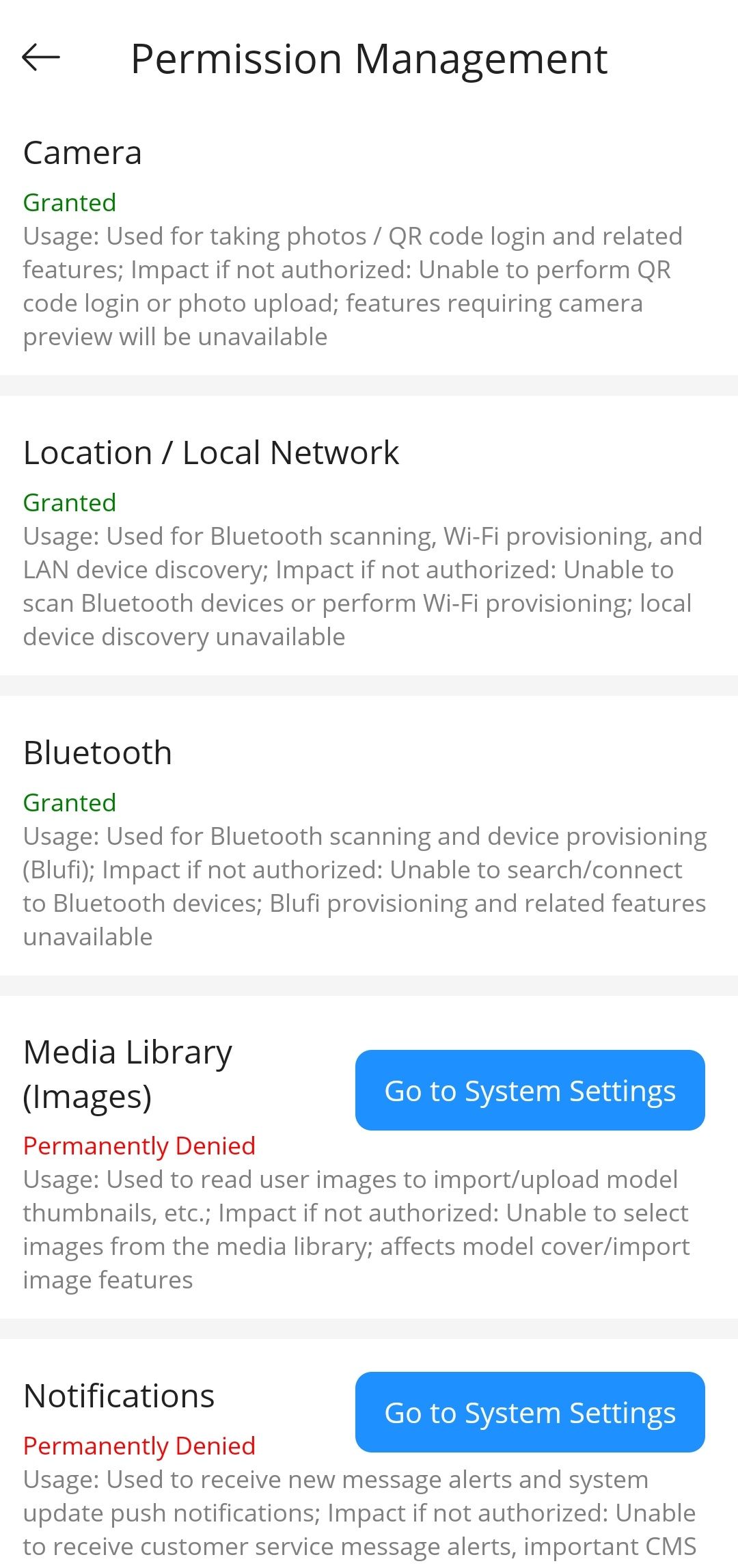
Task: Select the Camera section heading
Action: tap(83, 152)
